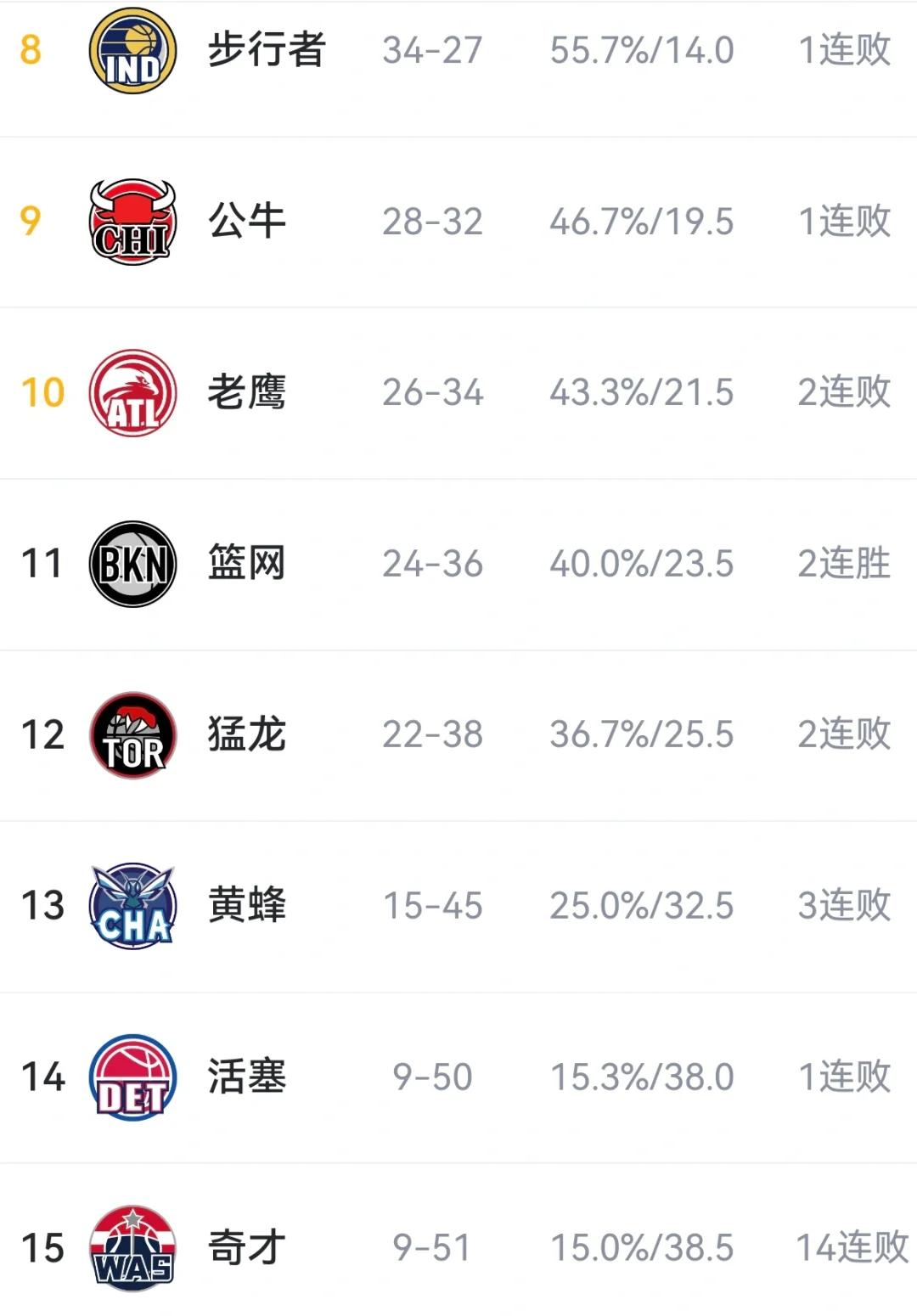917x1316 pixels.
Task: Click the 9-50 record of 活塞
Action: click(x=433, y=1077)
